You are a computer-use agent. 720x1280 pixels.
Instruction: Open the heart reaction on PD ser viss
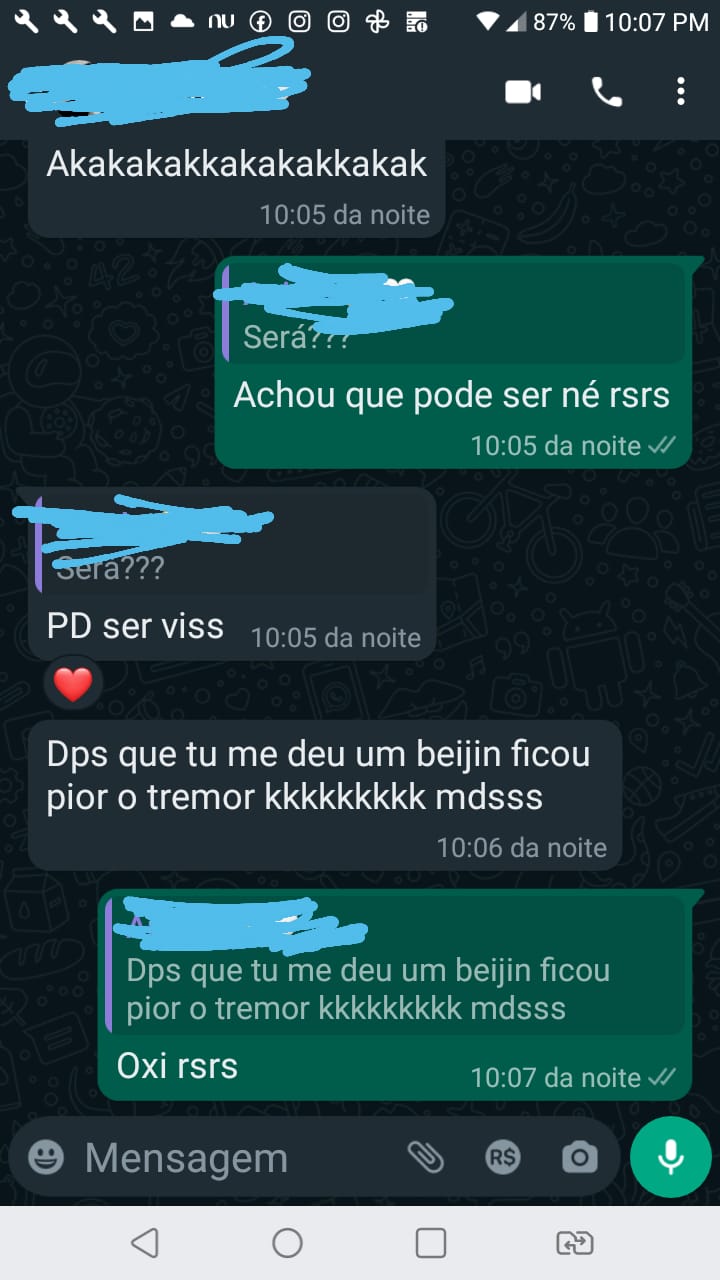[72, 684]
